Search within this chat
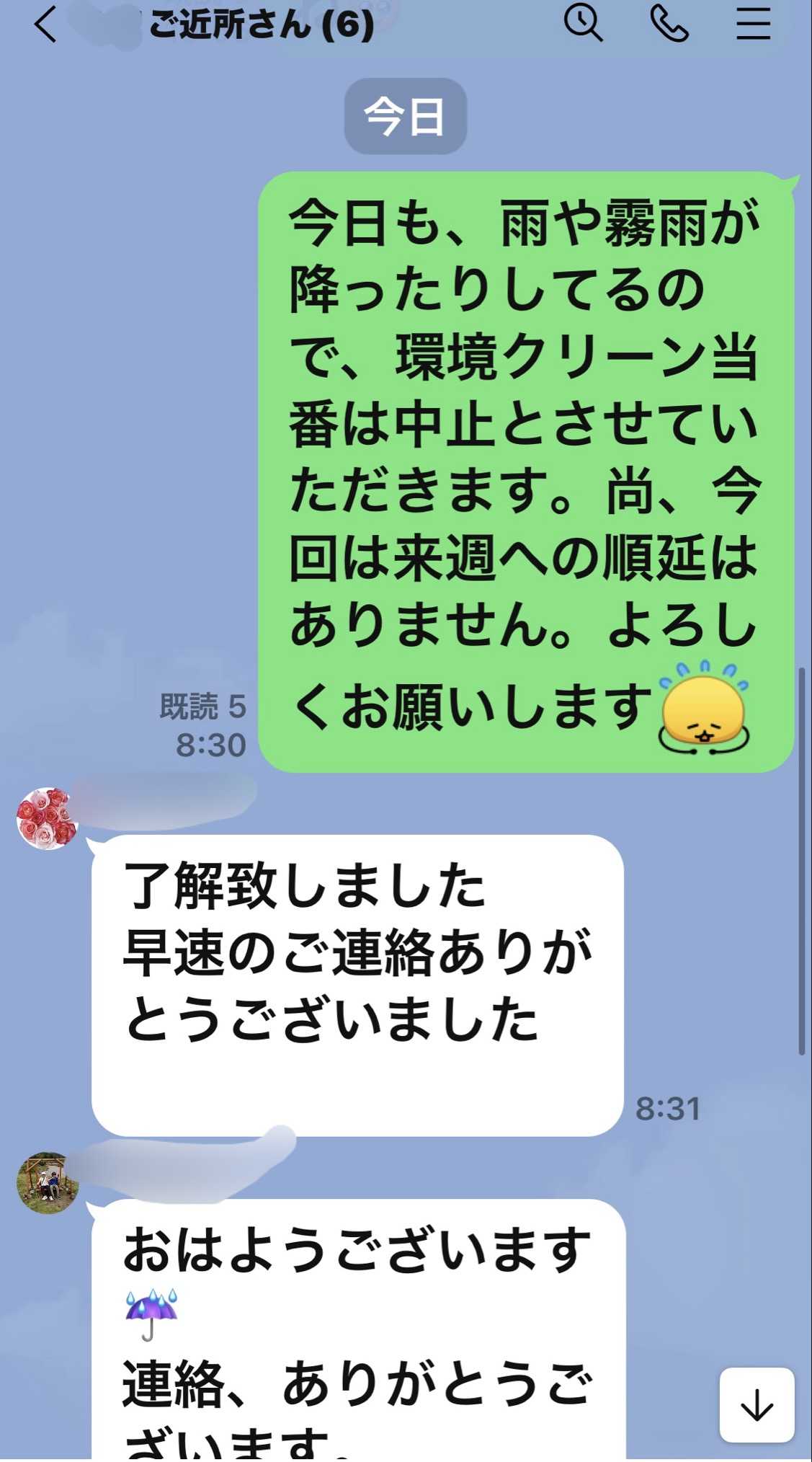The height and width of the screenshot is (1462, 812). (x=582, y=23)
